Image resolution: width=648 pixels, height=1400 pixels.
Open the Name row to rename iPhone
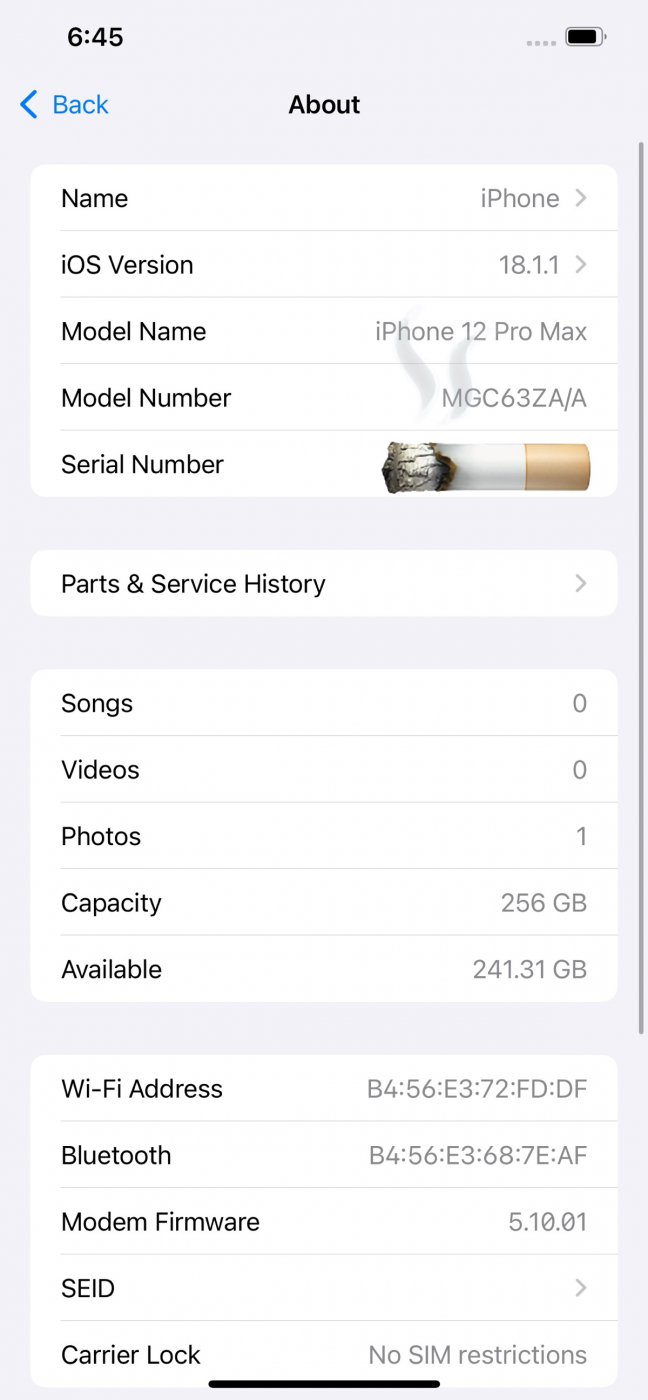click(323, 198)
